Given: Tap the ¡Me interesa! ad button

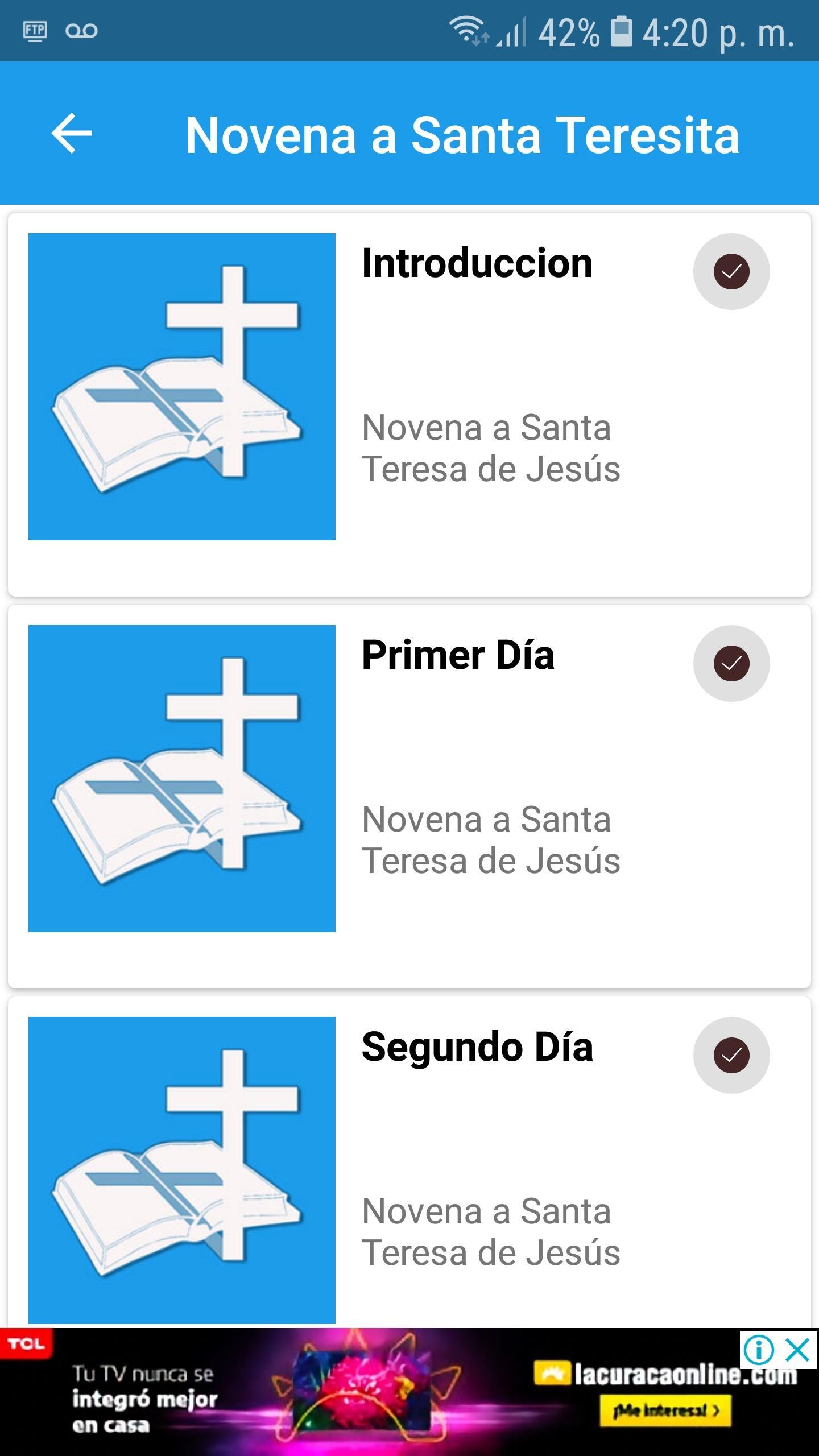Looking at the screenshot, I should click(665, 1410).
